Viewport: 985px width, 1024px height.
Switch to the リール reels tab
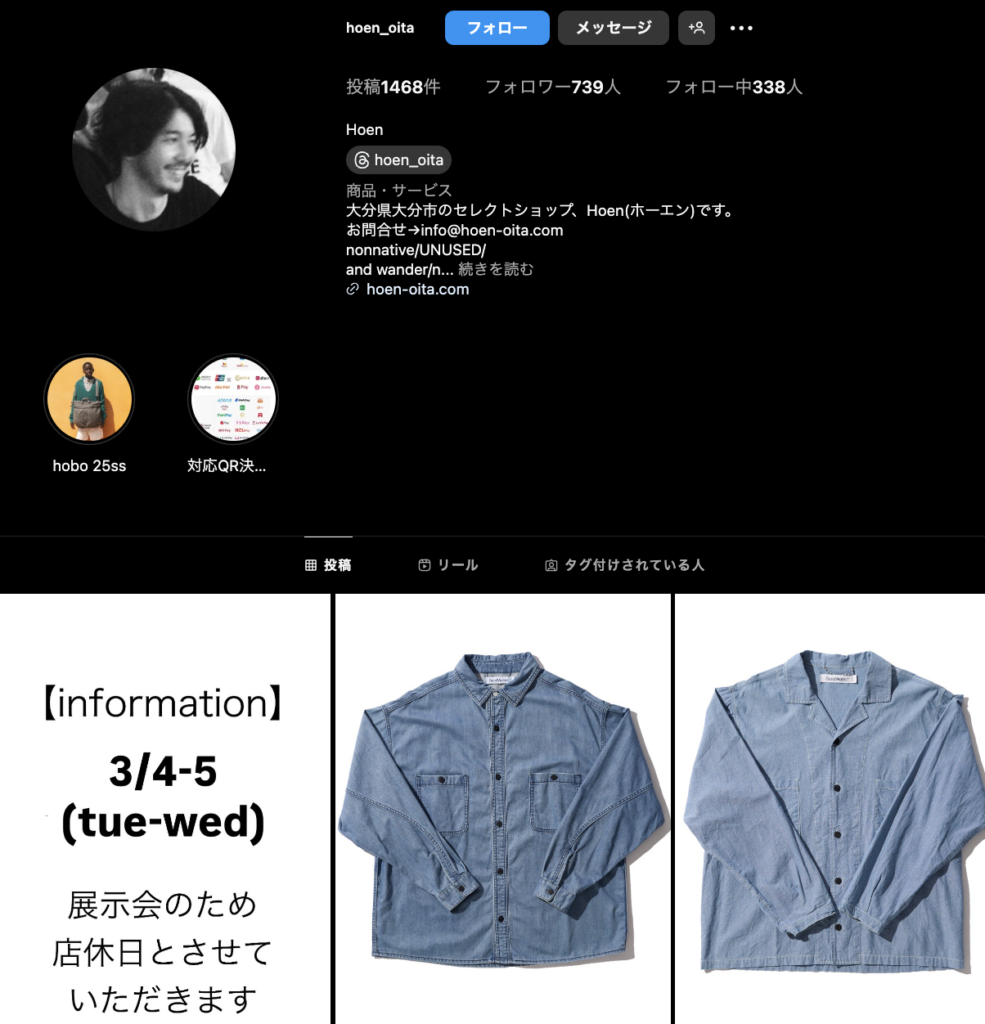(x=448, y=565)
